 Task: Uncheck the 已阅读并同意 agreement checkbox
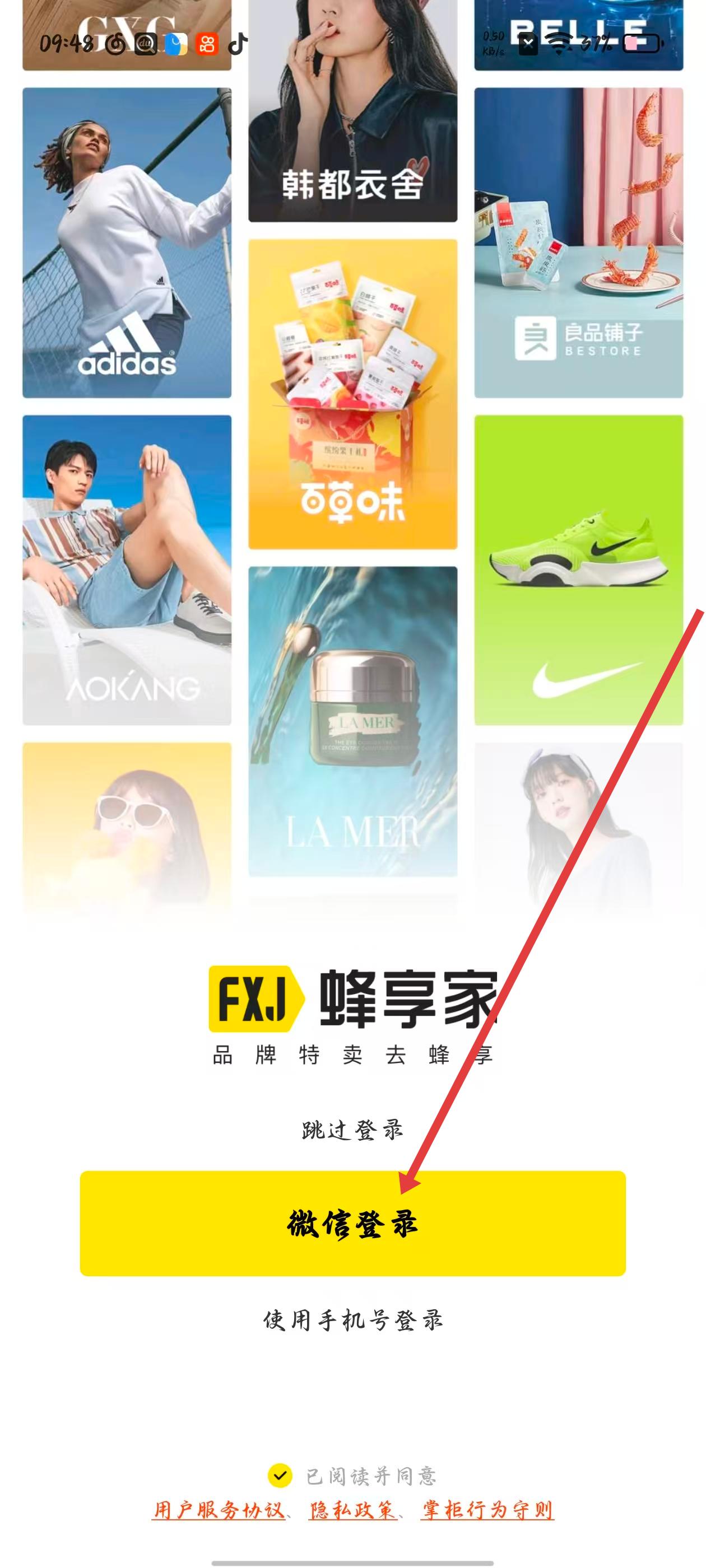pyautogui.click(x=280, y=1476)
